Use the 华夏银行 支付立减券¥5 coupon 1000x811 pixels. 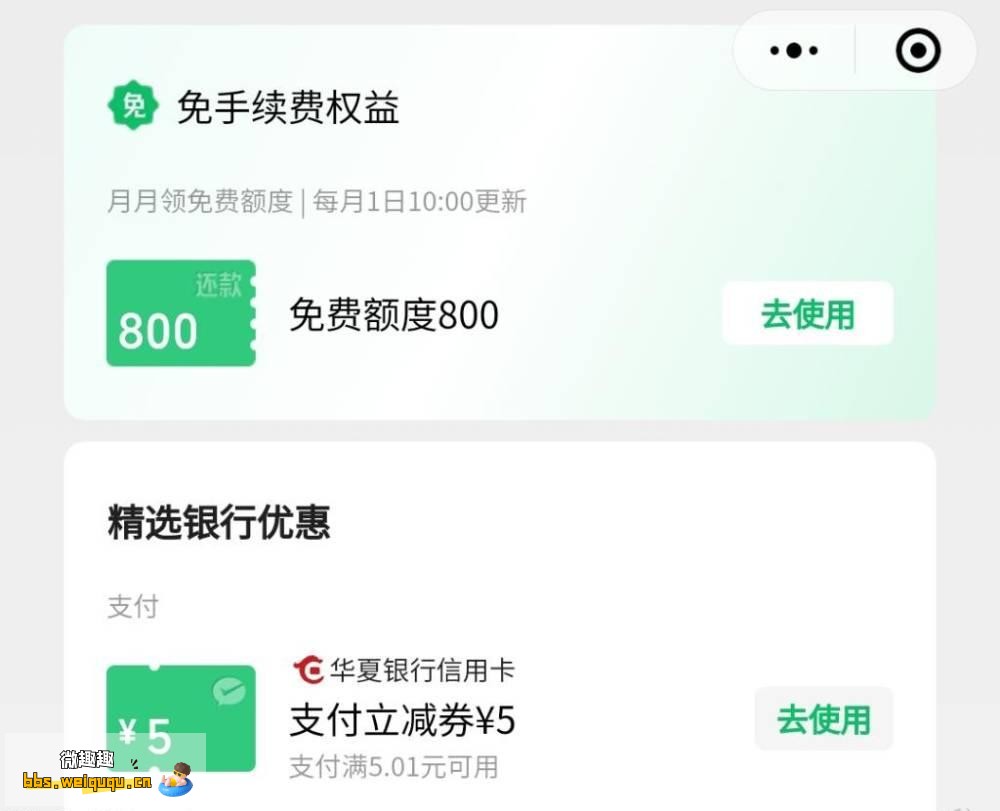(823, 719)
